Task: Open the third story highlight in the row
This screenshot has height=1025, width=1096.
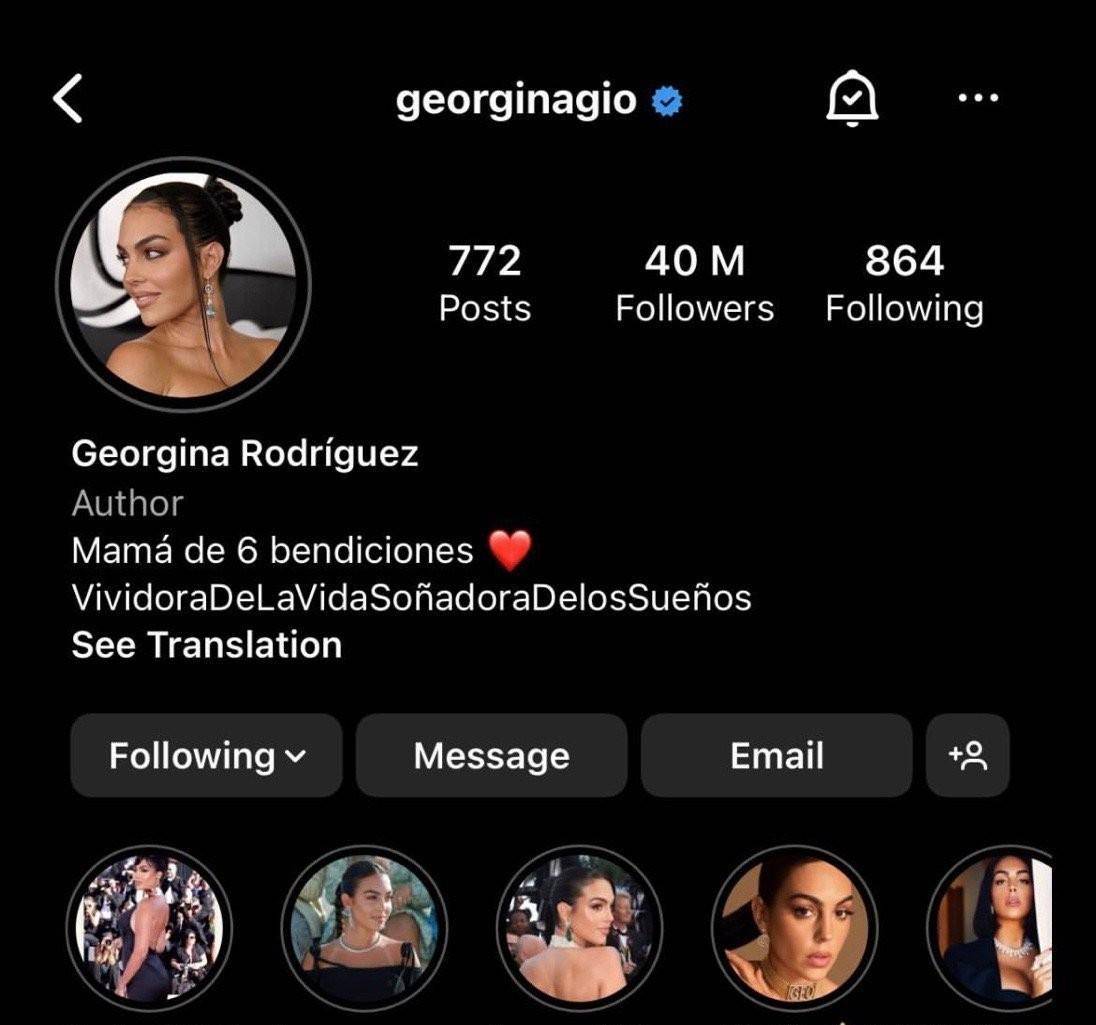Action: (x=579, y=928)
